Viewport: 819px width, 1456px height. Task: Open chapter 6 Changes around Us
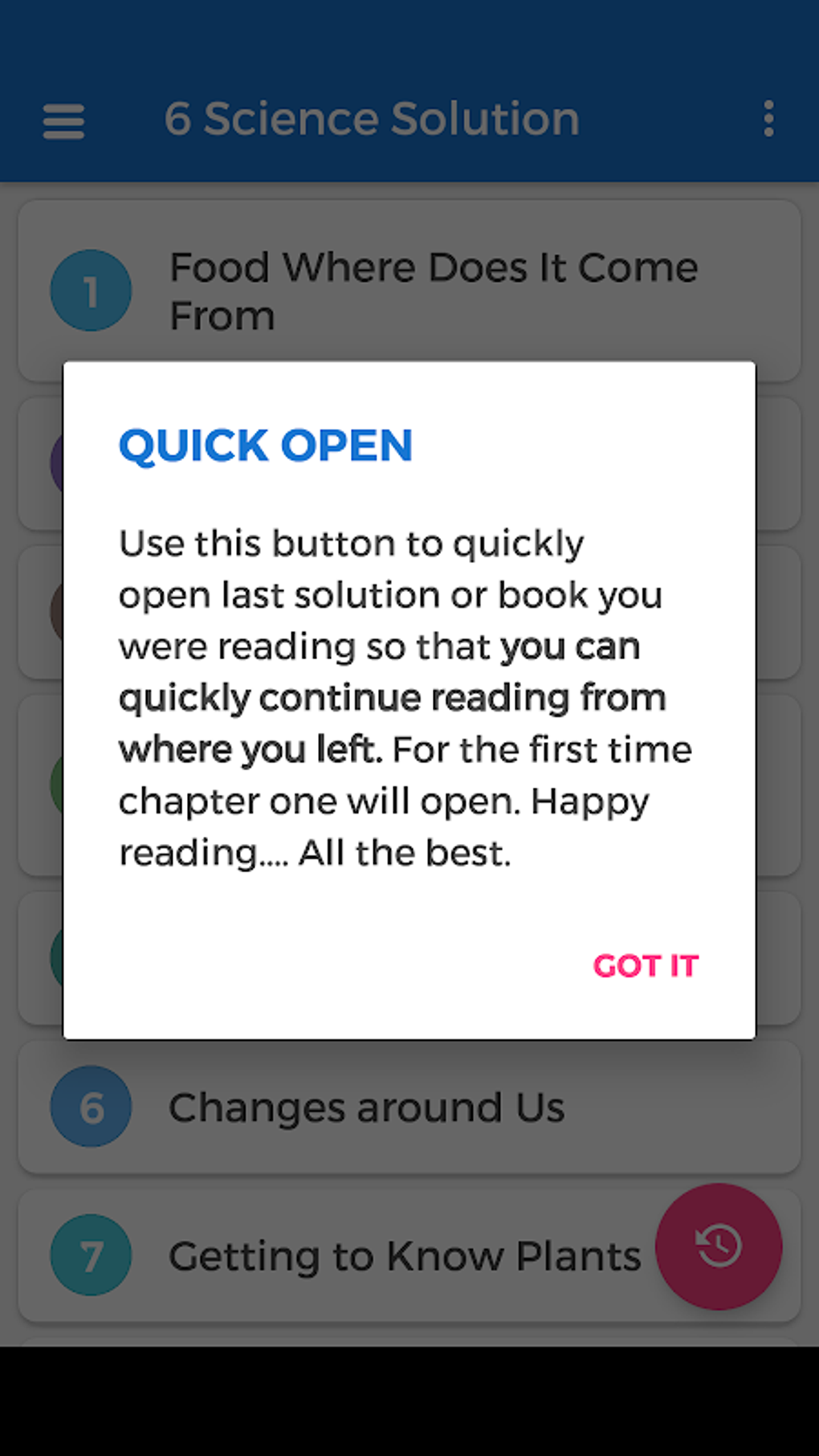(x=367, y=1107)
